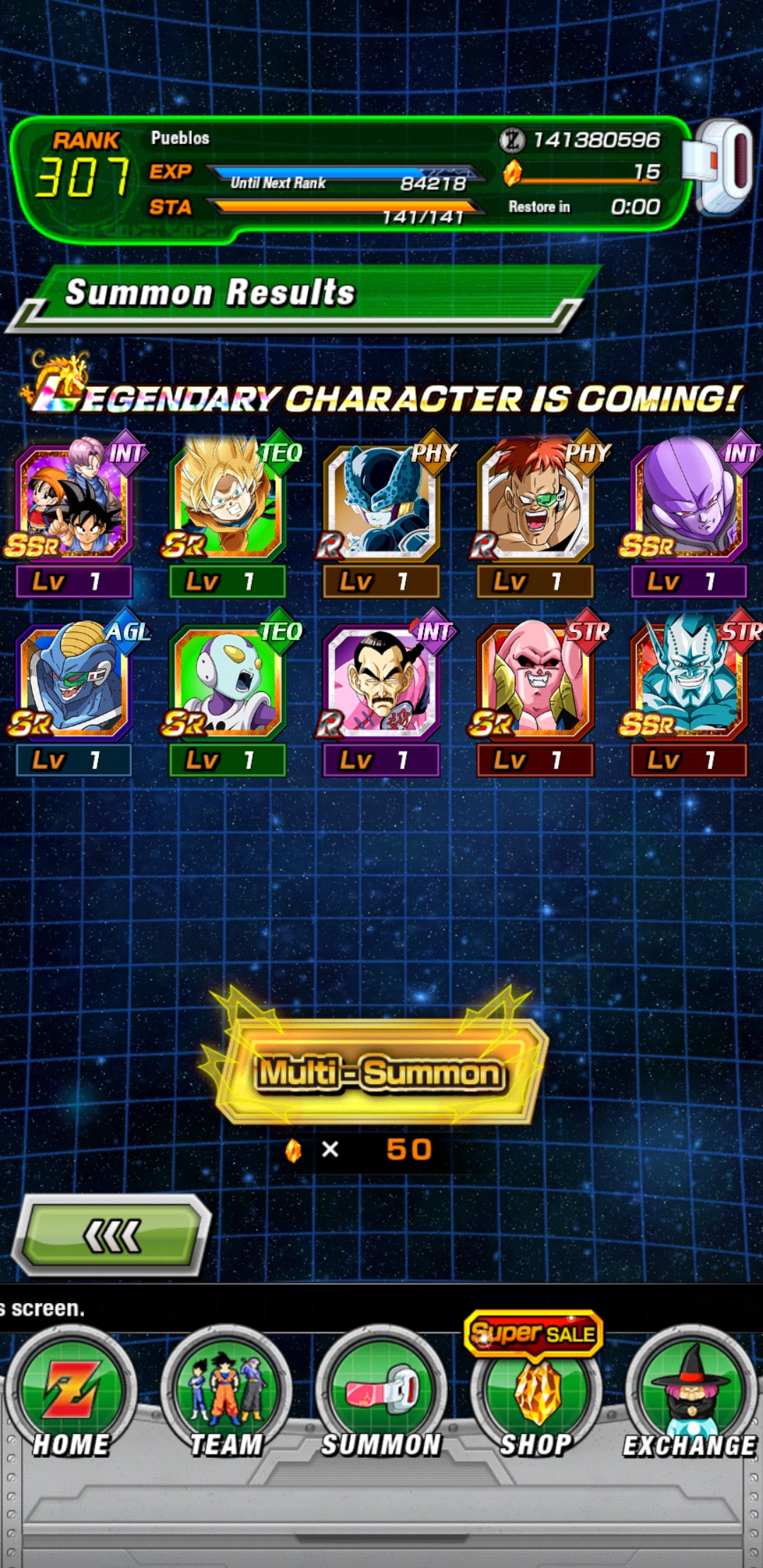Viewport: 763px width, 1568px height.
Task: Open the scouter icon beside the status panel
Action: click(719, 167)
